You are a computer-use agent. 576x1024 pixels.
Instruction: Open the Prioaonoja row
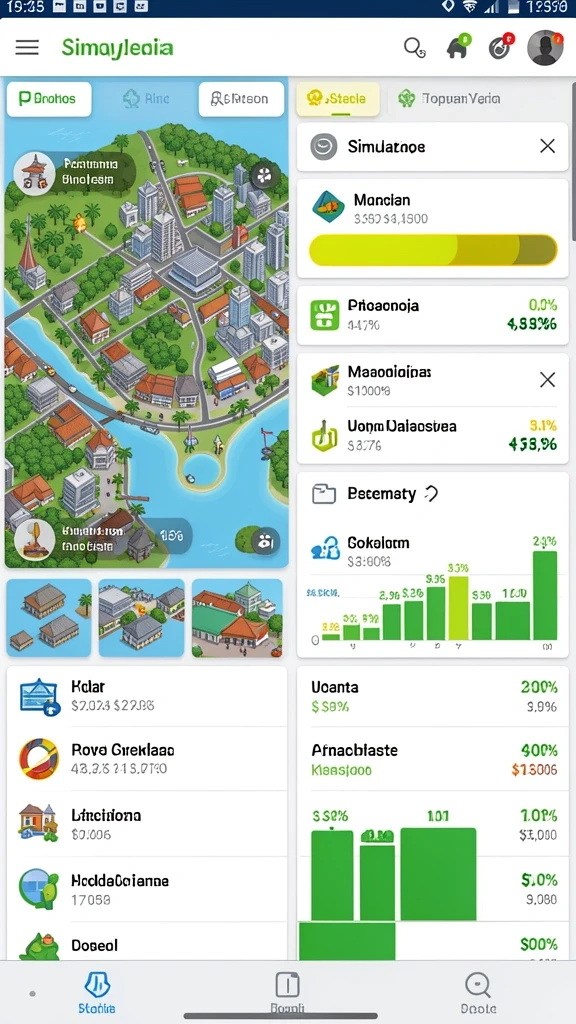[x=432, y=315]
